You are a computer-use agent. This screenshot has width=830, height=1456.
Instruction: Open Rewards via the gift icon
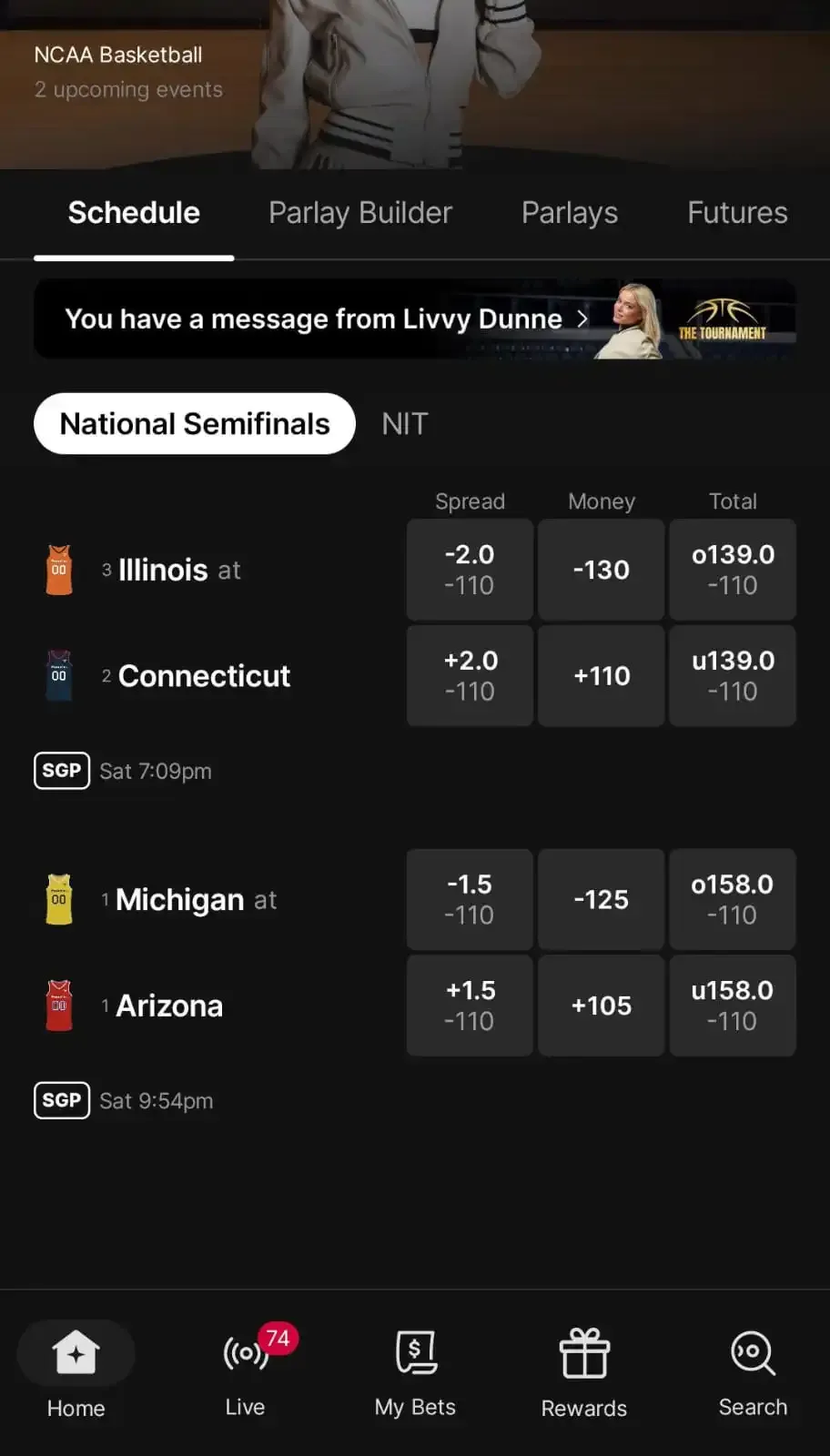[583, 1370]
